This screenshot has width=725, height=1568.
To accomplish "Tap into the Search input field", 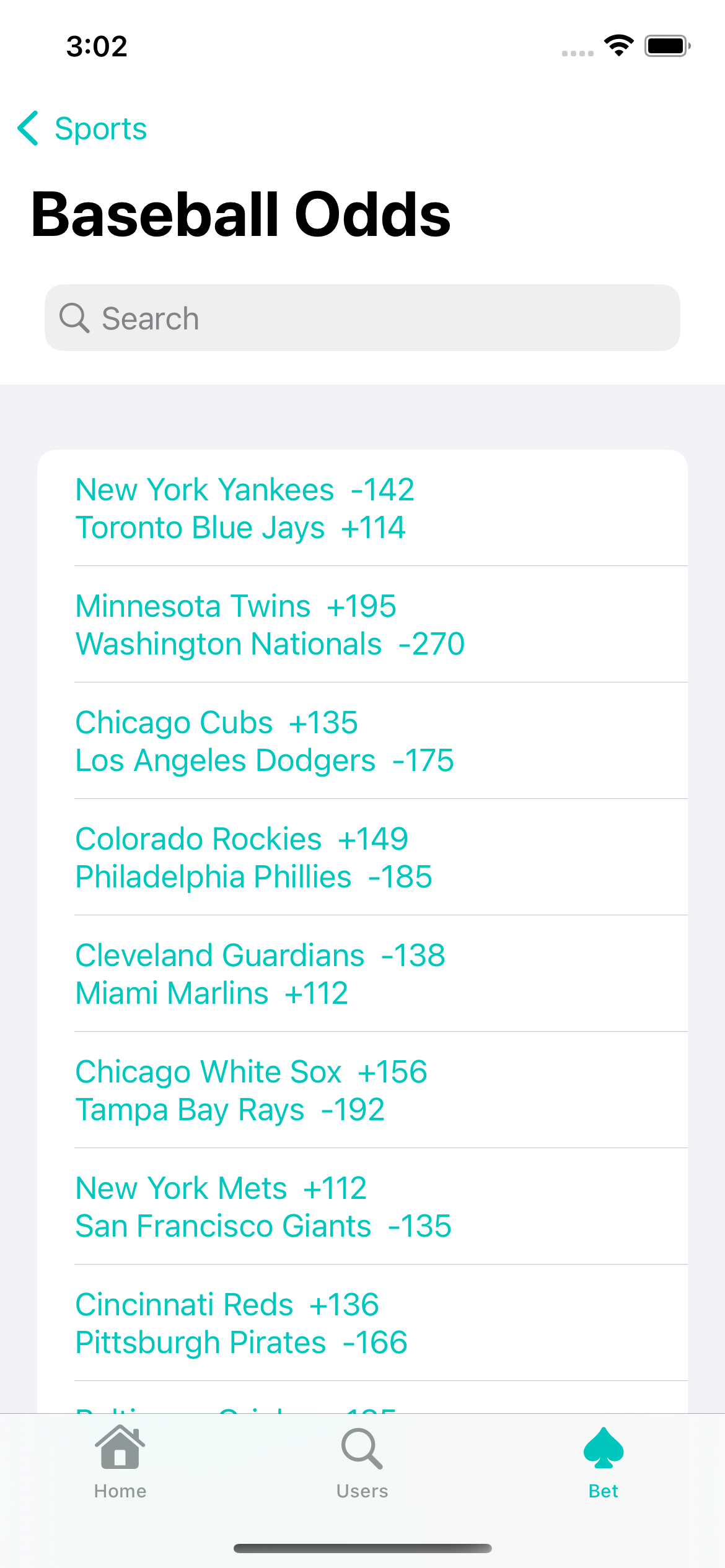I will pyautogui.click(x=362, y=317).
